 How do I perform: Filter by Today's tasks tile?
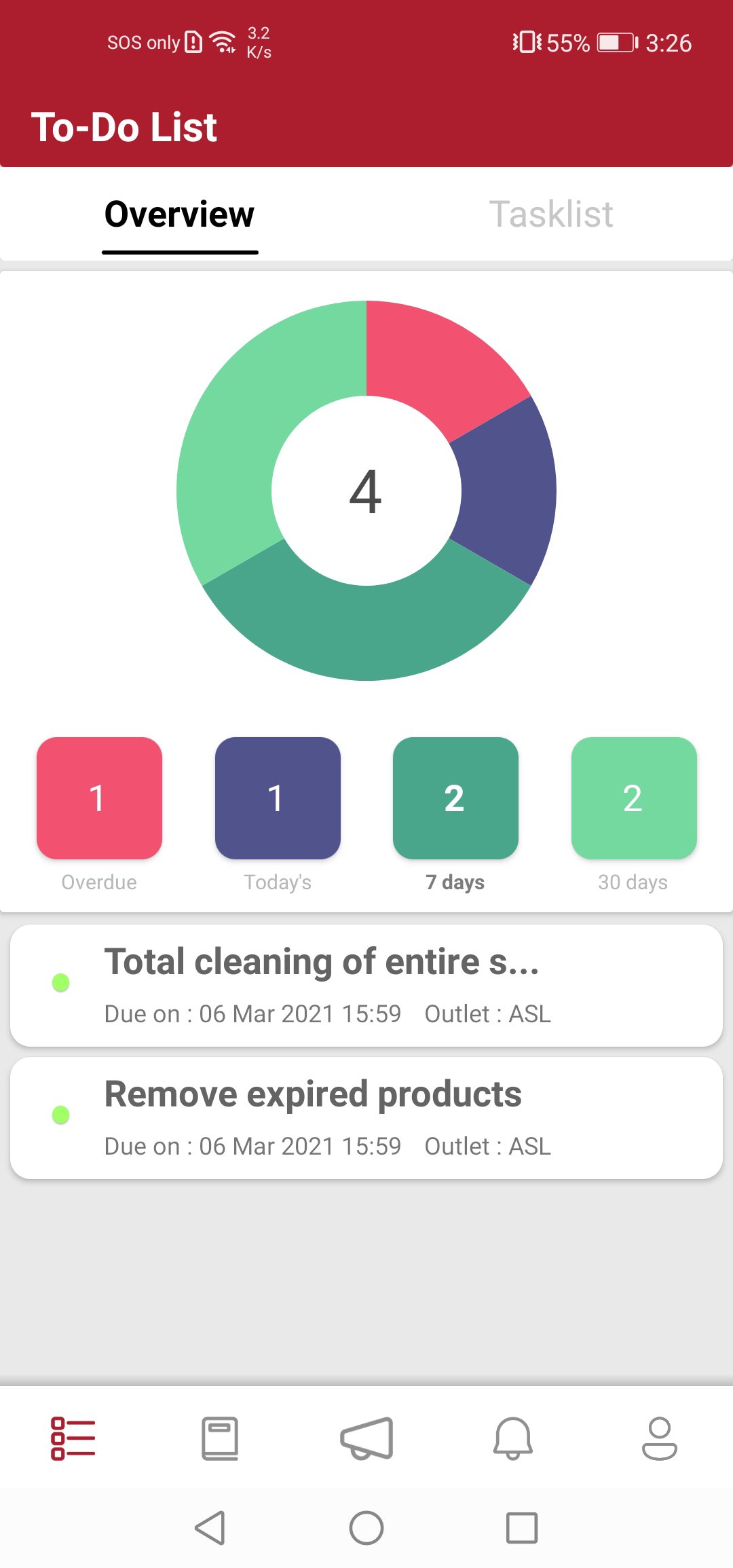tap(278, 798)
